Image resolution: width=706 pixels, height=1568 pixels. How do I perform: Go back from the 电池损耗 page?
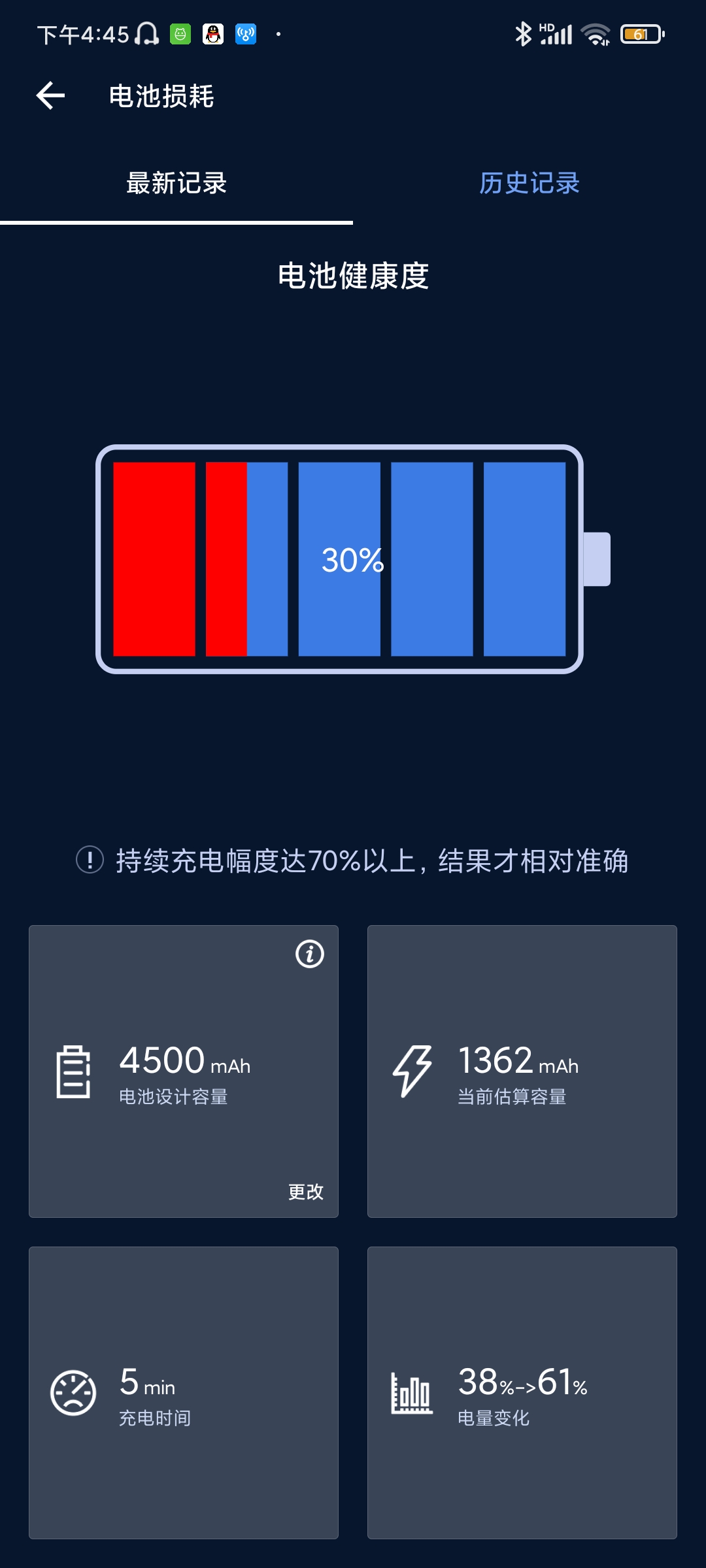point(50,96)
